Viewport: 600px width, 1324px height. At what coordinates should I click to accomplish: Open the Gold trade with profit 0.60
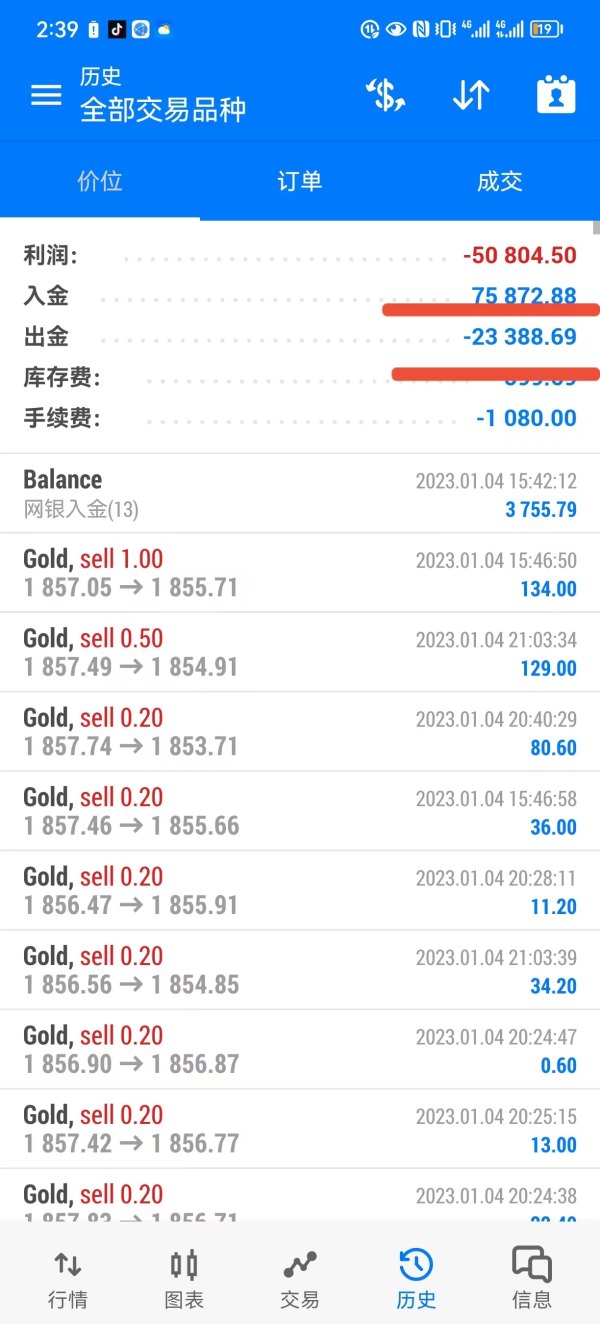[x=300, y=1049]
